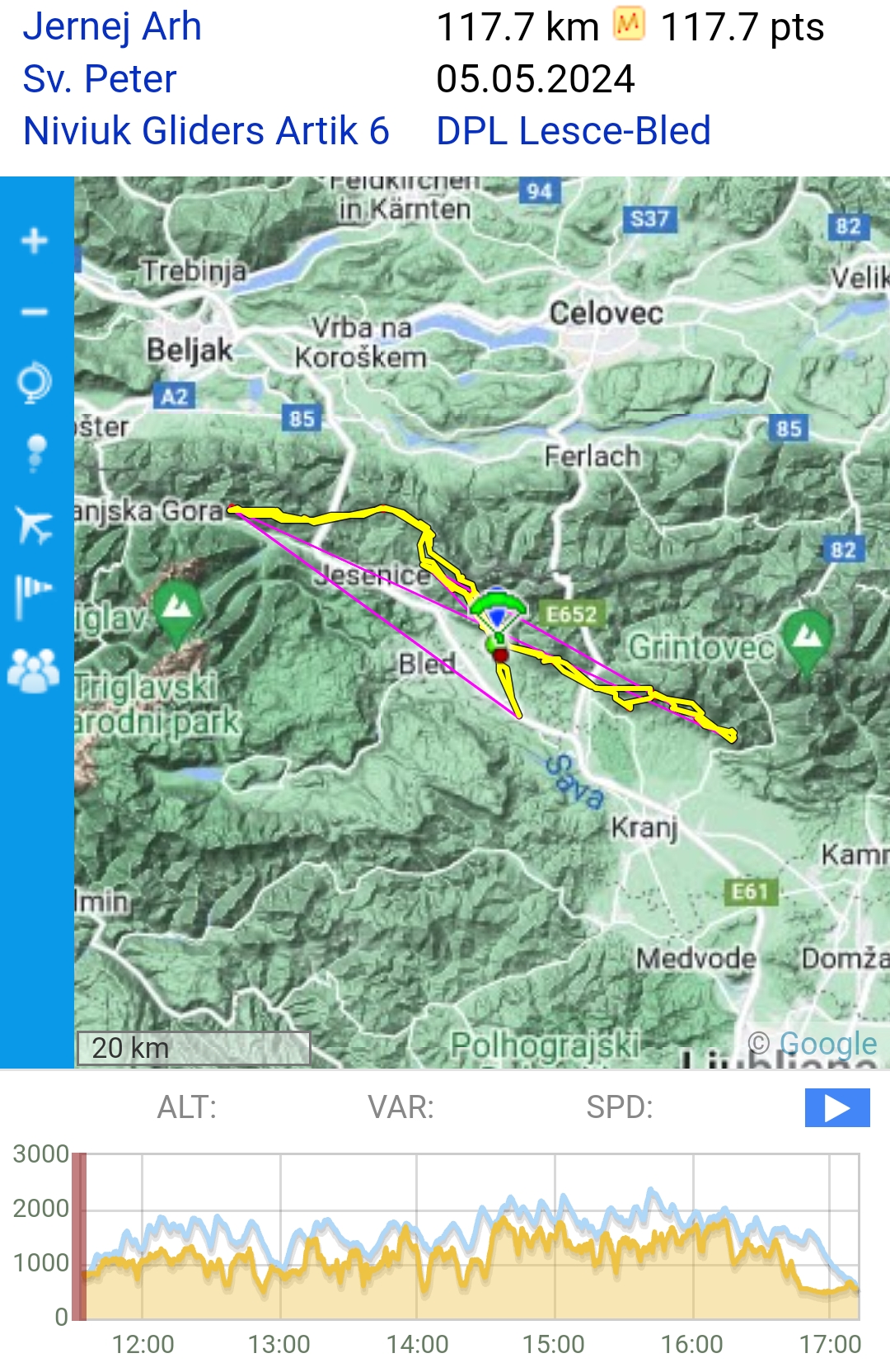Zoom out the map with minus icon
Viewport: 890px width, 1372px height.
coord(35,312)
